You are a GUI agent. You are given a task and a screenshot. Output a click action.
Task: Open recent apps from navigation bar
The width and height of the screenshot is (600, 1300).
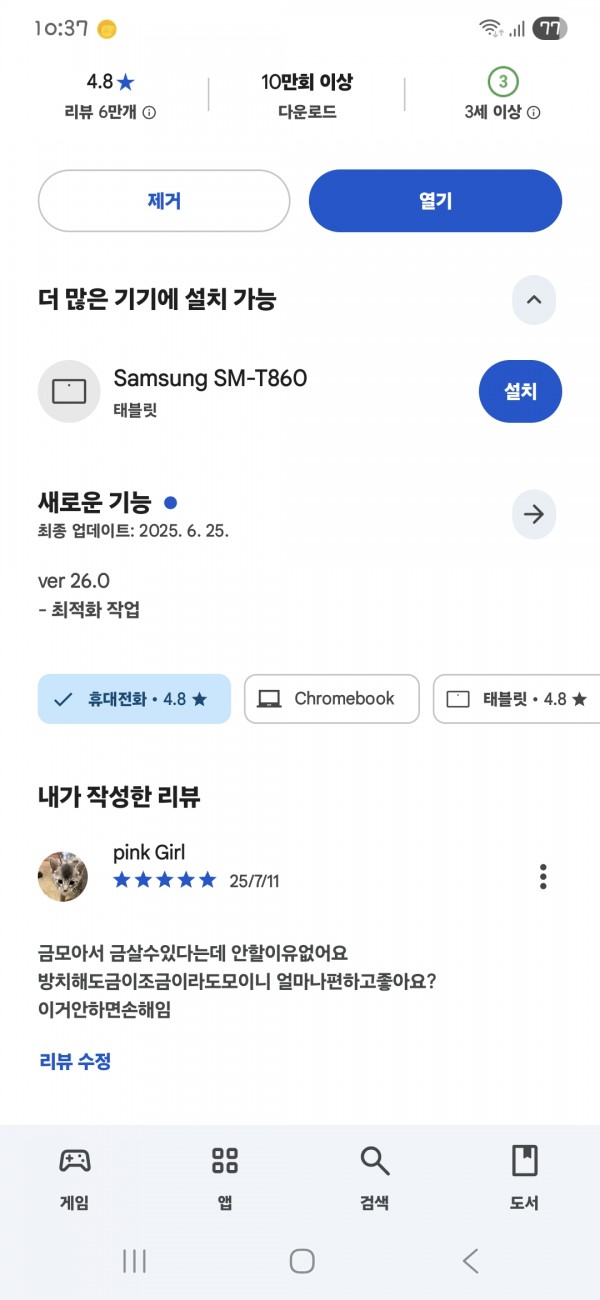click(134, 1262)
